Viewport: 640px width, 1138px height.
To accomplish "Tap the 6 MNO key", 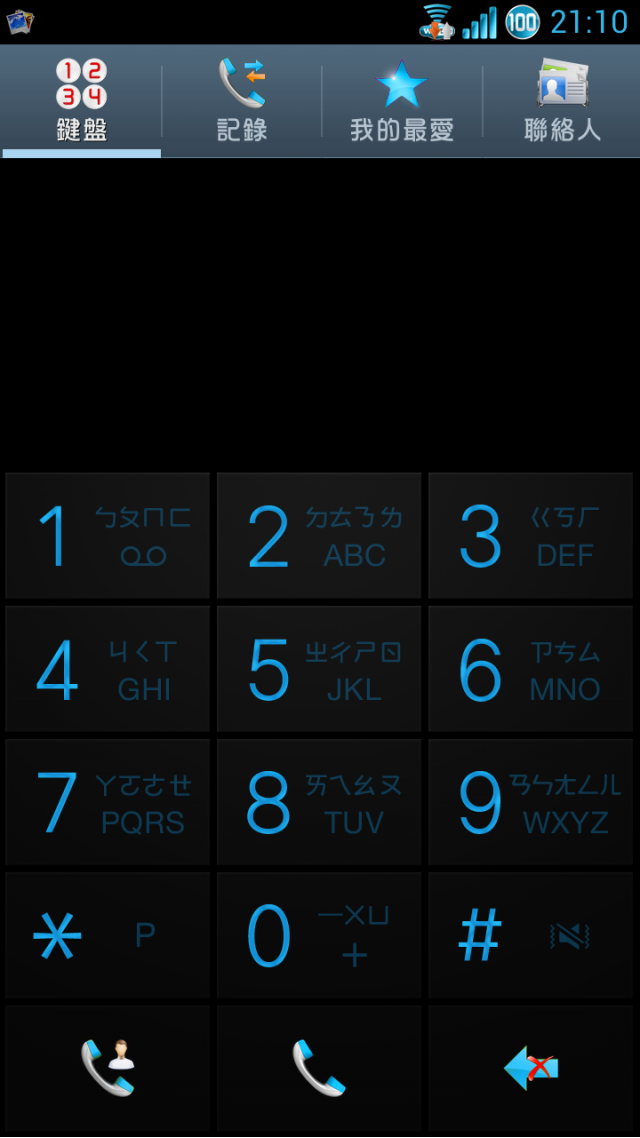I will pyautogui.click(x=531, y=669).
